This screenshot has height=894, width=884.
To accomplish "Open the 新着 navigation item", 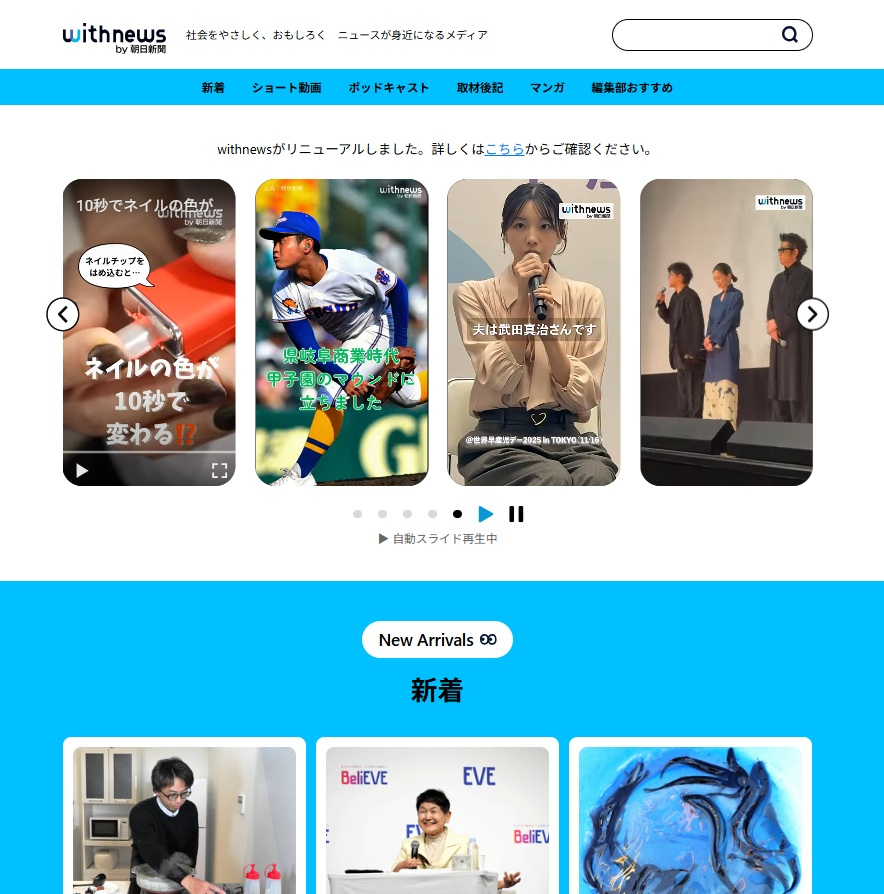I will (213, 88).
